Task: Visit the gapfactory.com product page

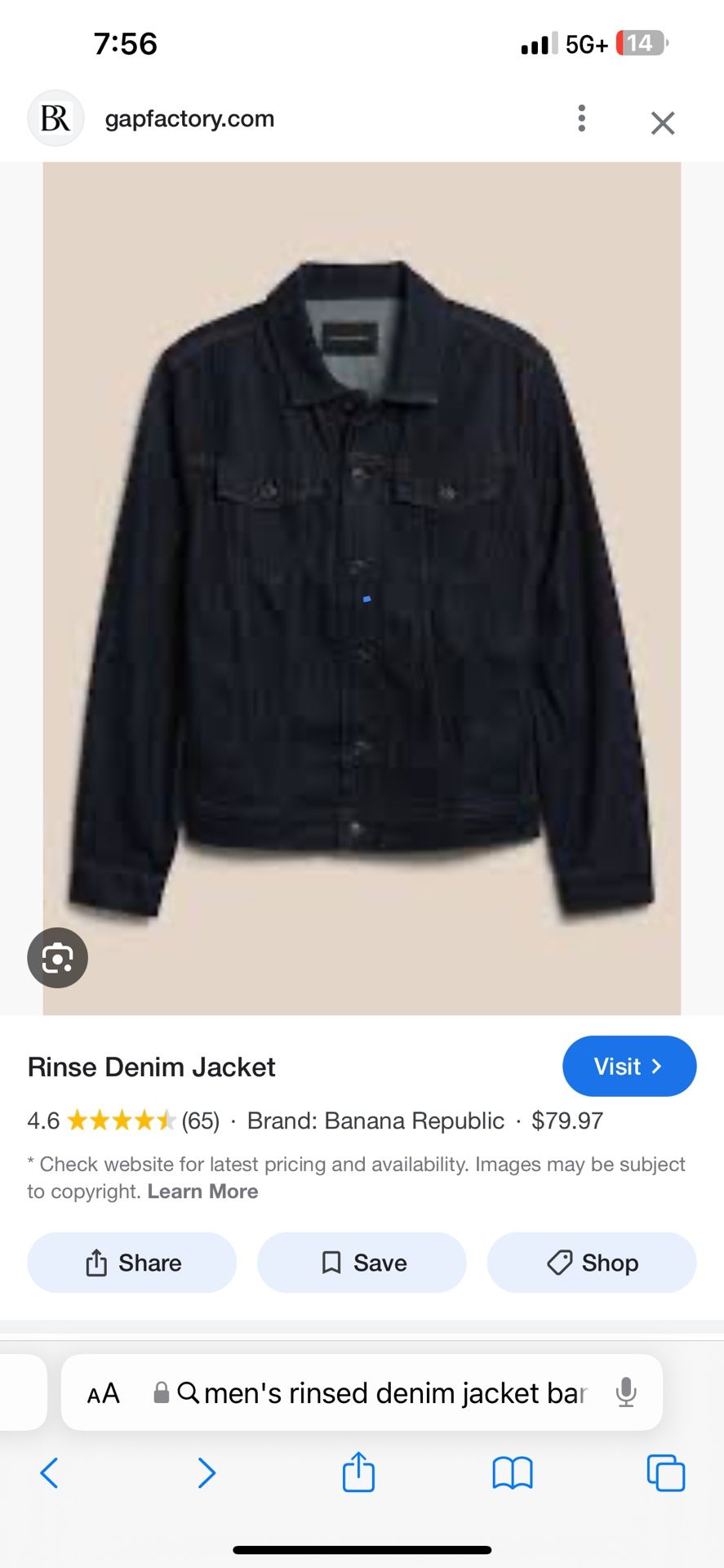Action: click(x=629, y=1067)
